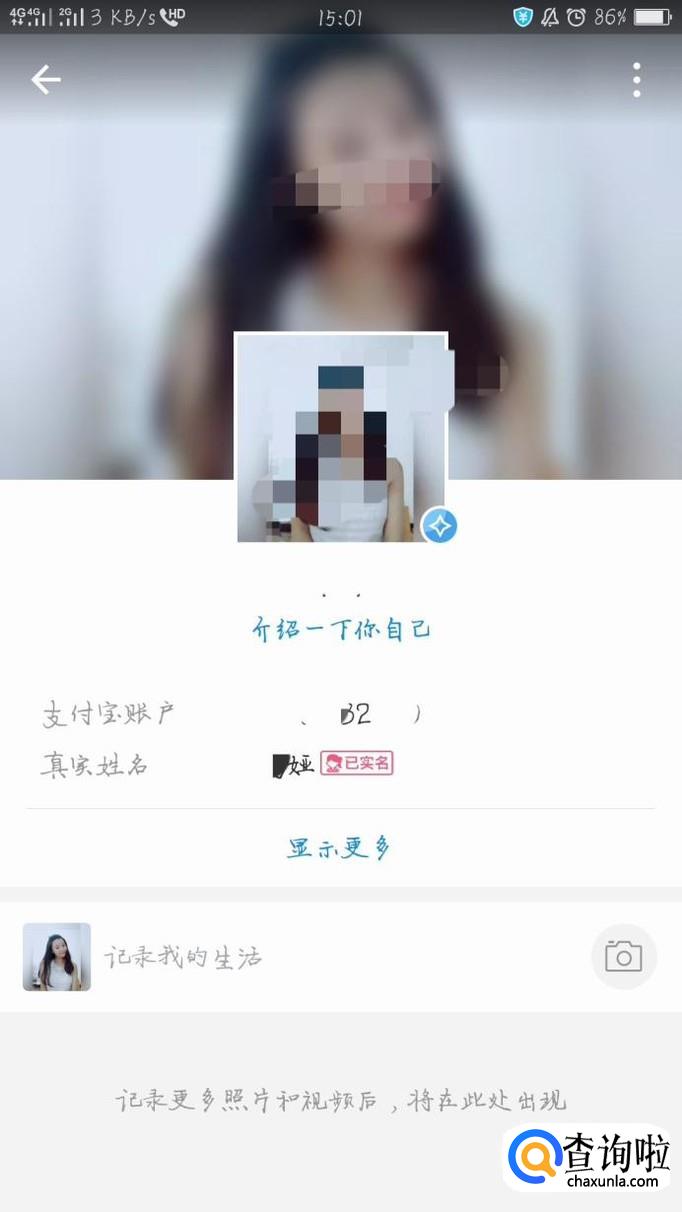Open the camera to record a moment
Screen dimensions: 682x1212
[623, 957]
